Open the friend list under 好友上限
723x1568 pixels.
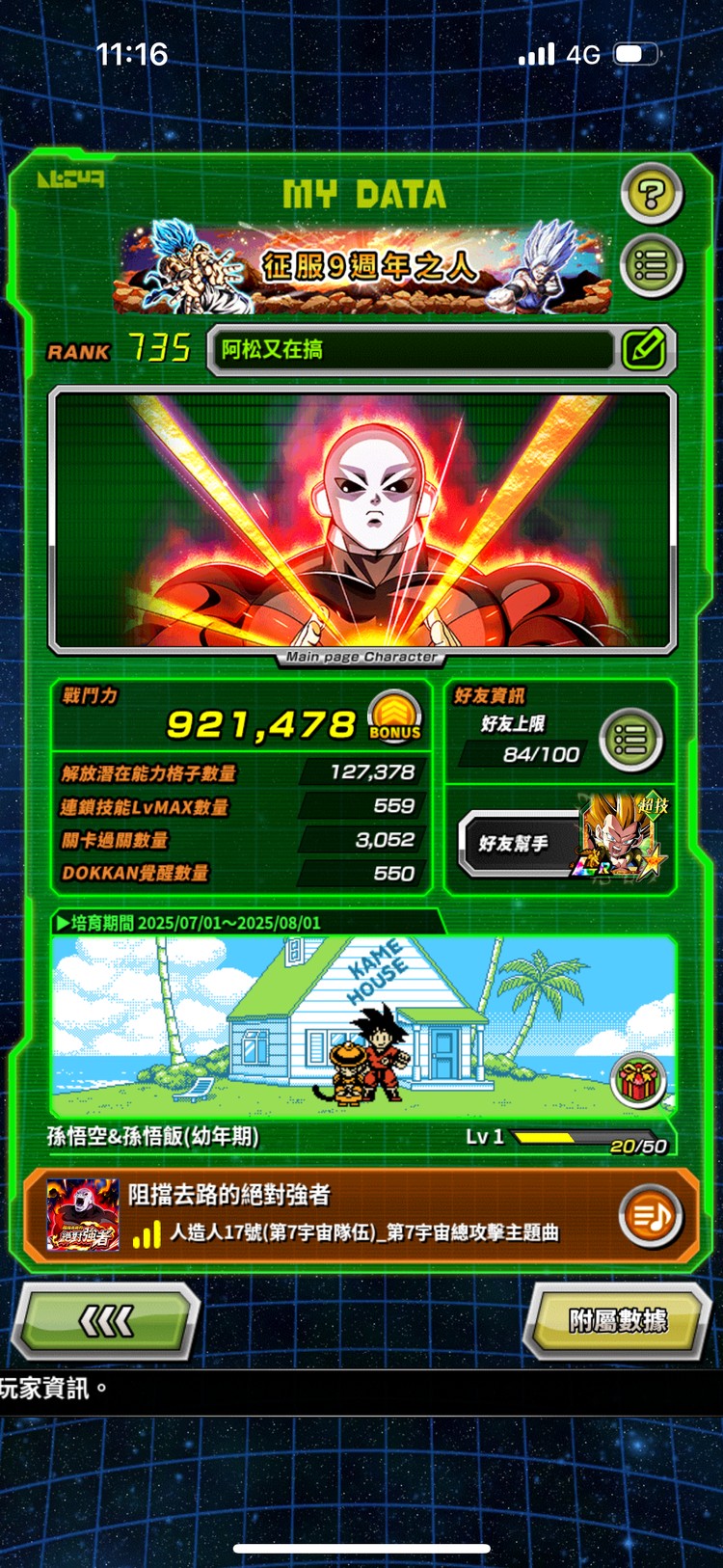(x=630, y=741)
